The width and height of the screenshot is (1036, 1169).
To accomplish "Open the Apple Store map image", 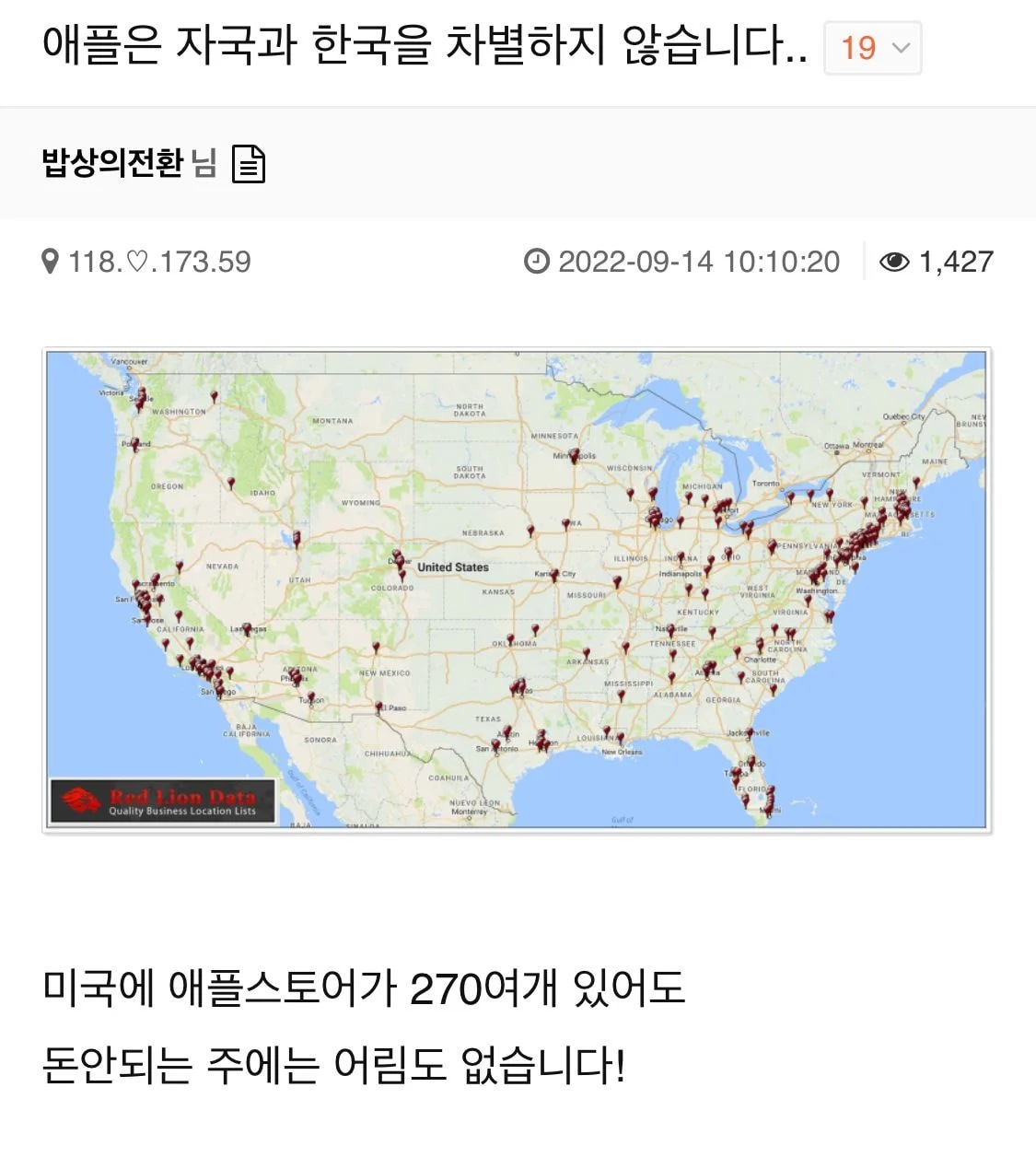I will pos(518,590).
